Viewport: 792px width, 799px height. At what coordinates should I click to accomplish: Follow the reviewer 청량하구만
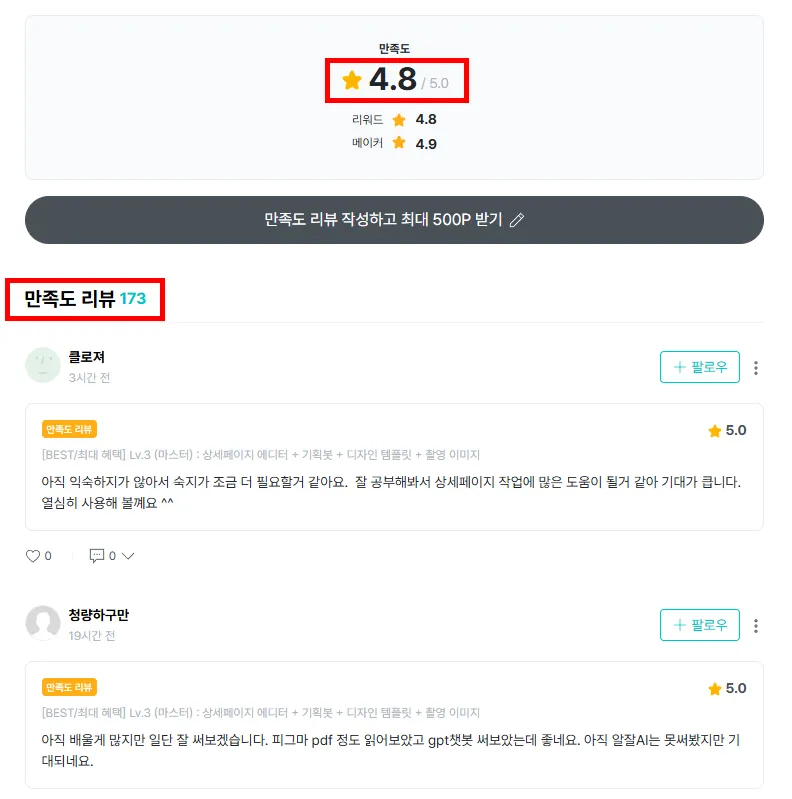699,625
